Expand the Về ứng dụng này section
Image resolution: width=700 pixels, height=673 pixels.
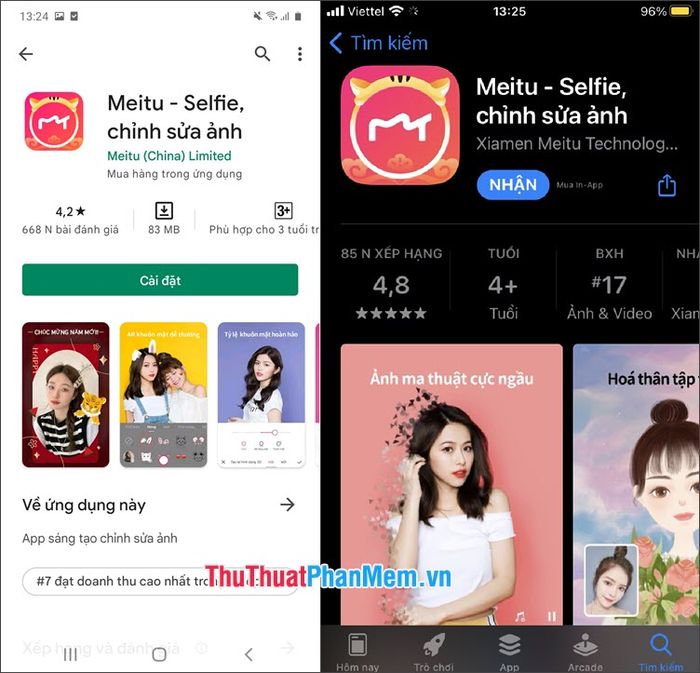287,505
